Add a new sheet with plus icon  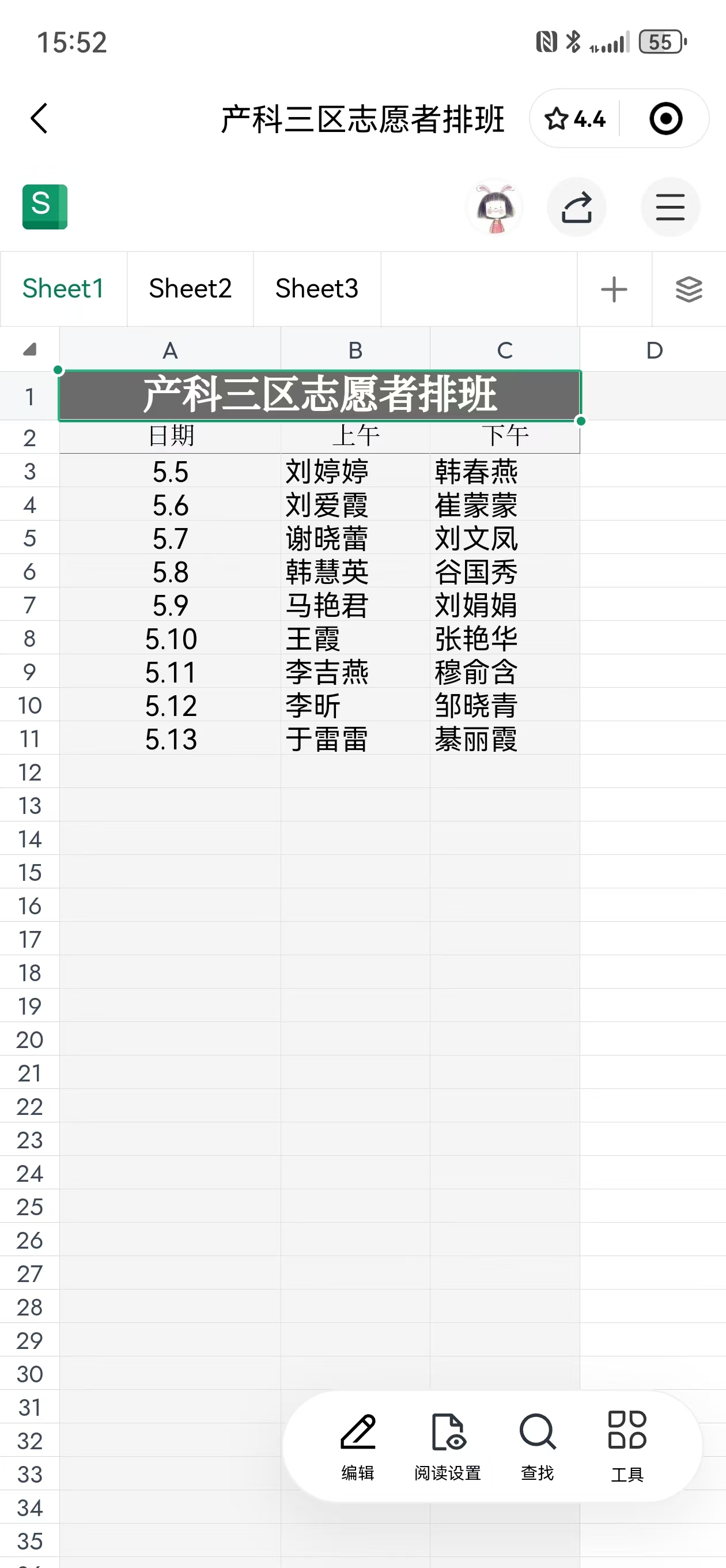click(614, 289)
